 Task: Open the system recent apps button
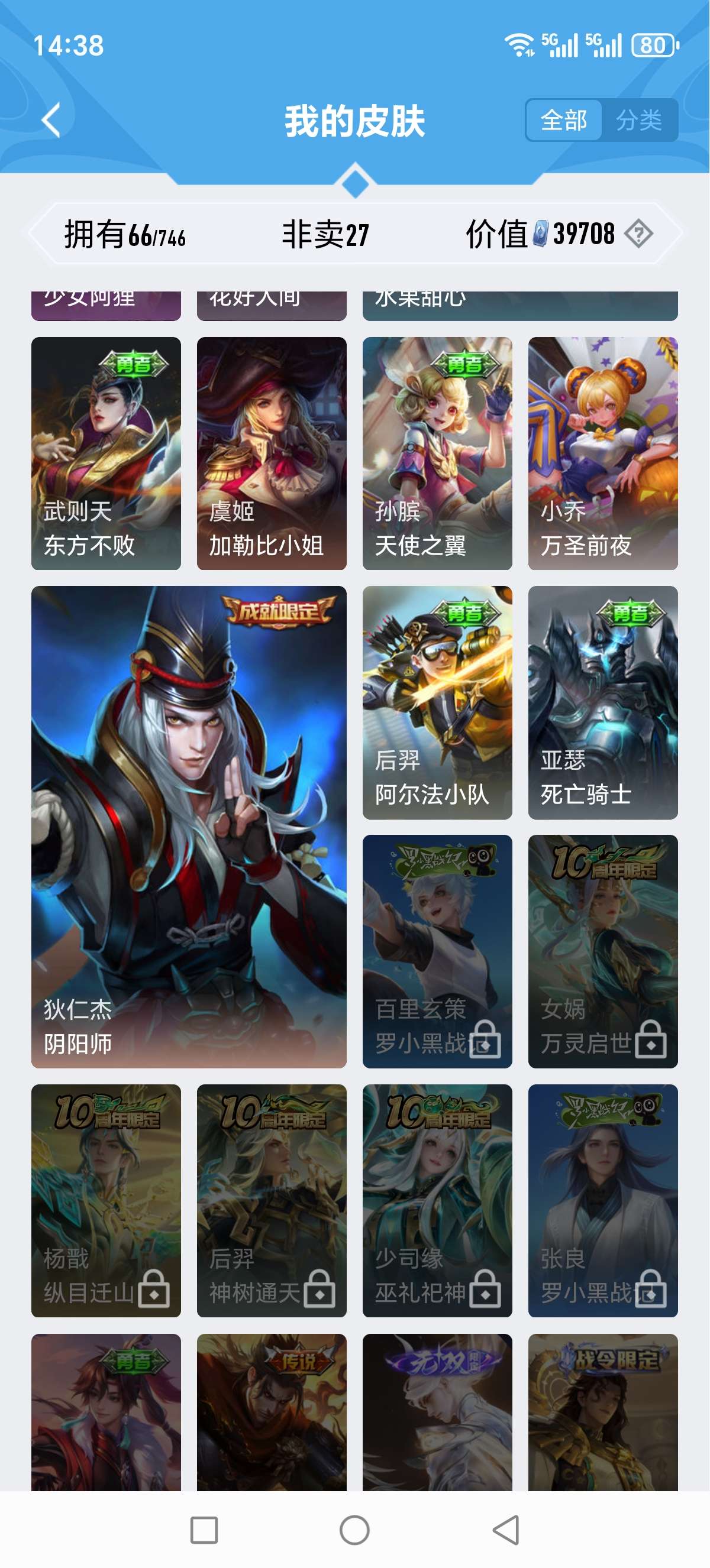(x=204, y=1530)
